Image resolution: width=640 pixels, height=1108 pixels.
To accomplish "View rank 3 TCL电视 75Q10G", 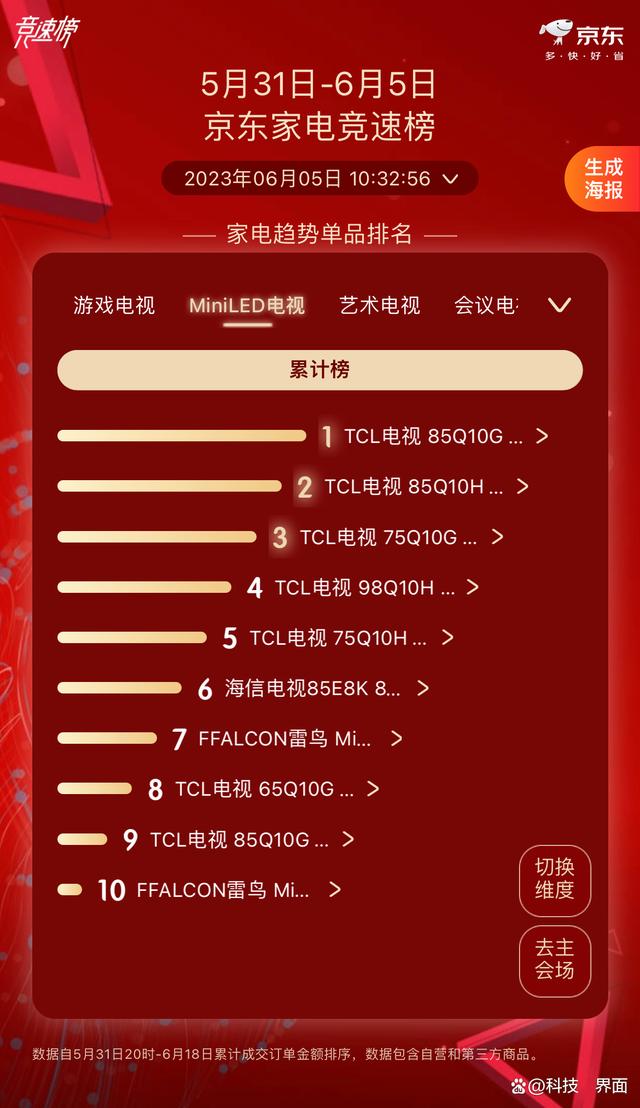I will 388,537.
